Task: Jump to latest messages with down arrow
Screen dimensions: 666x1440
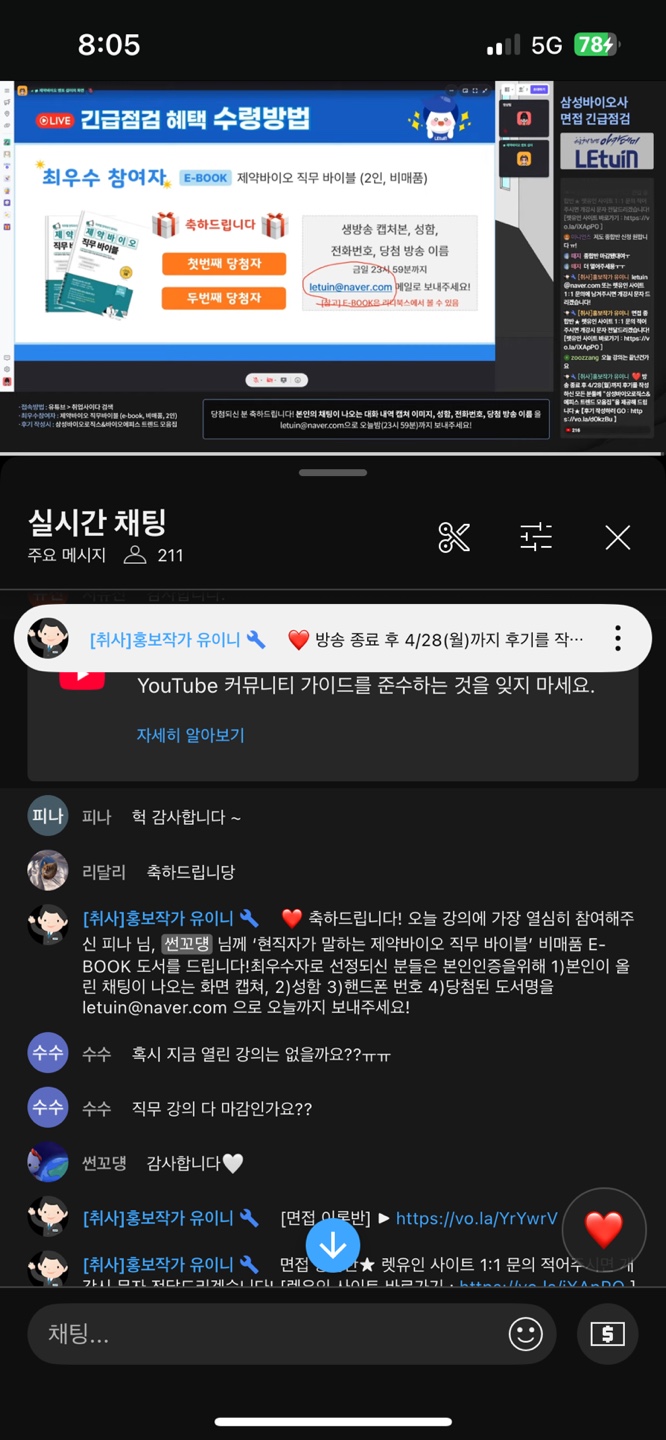Action: coord(333,1246)
